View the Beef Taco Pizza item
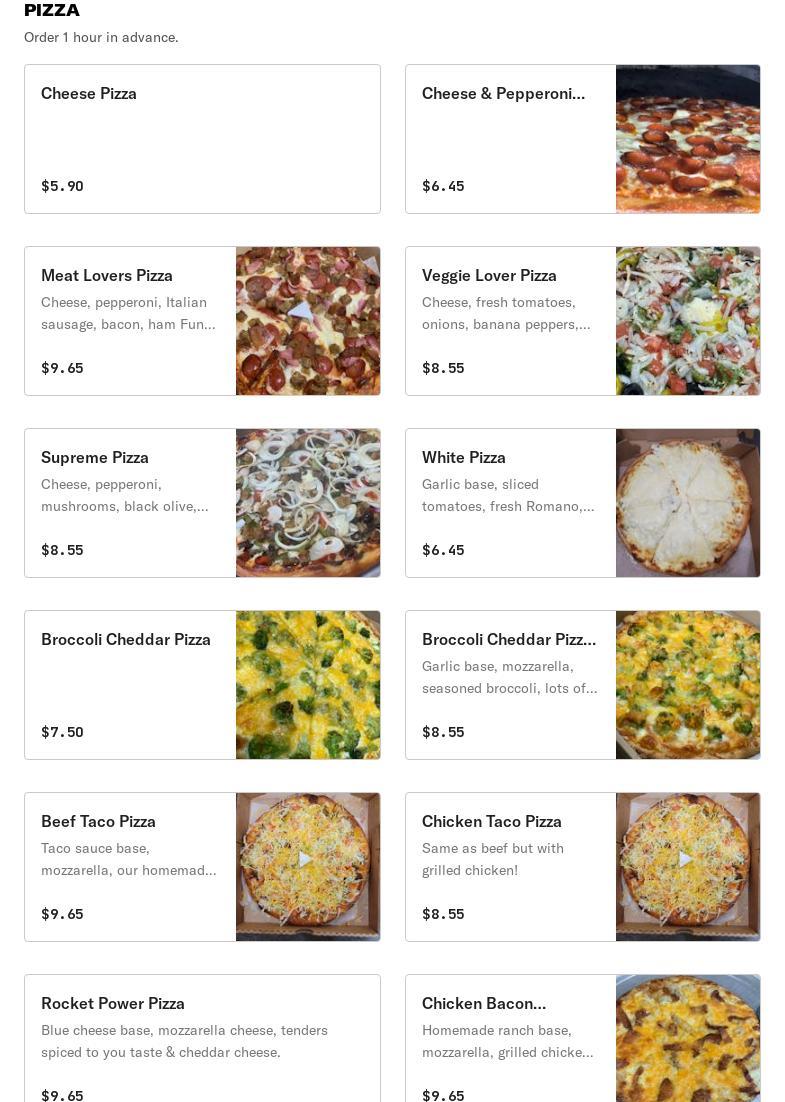 [x=202, y=867]
